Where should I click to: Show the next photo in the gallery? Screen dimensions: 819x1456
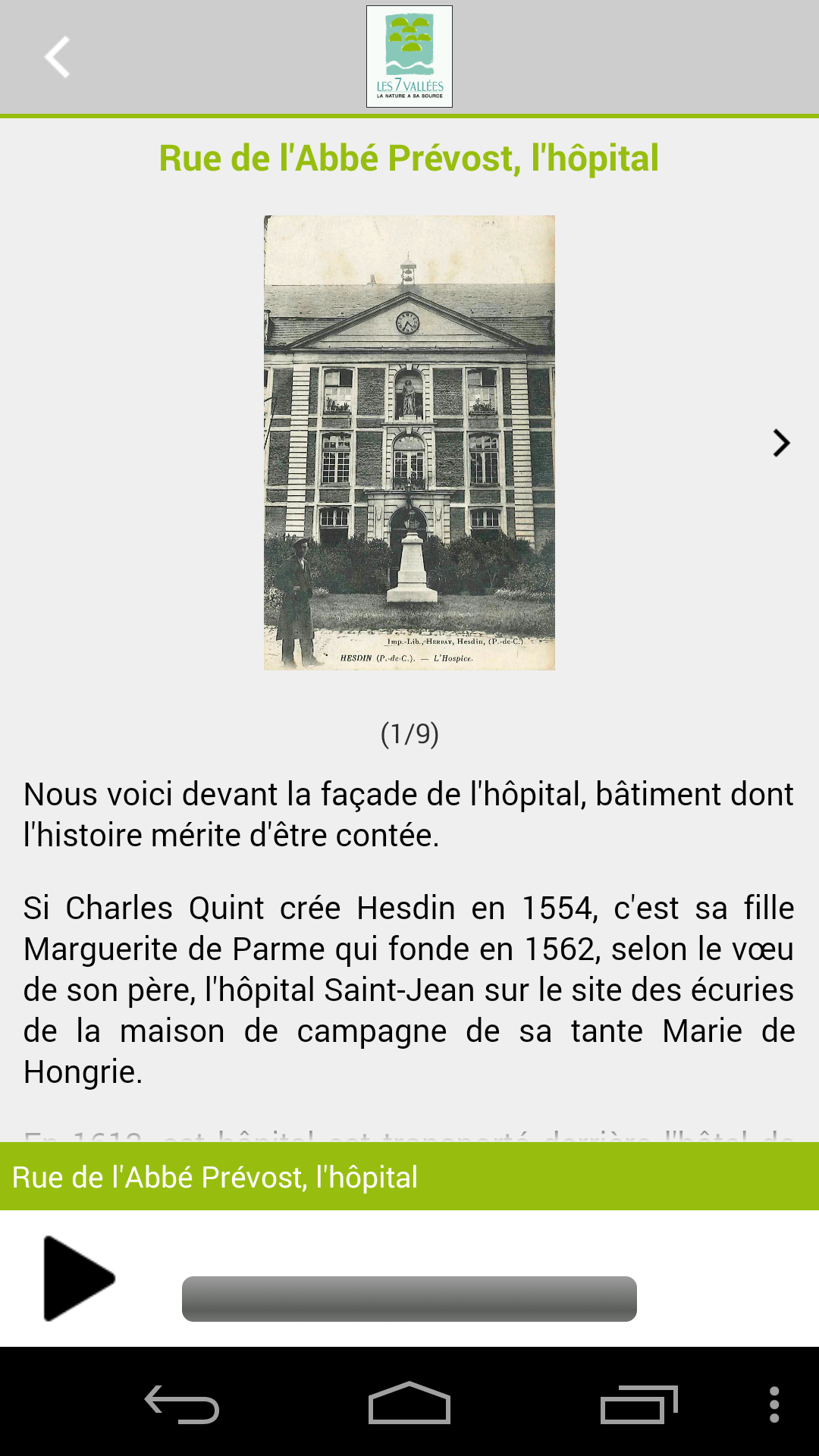point(781,443)
